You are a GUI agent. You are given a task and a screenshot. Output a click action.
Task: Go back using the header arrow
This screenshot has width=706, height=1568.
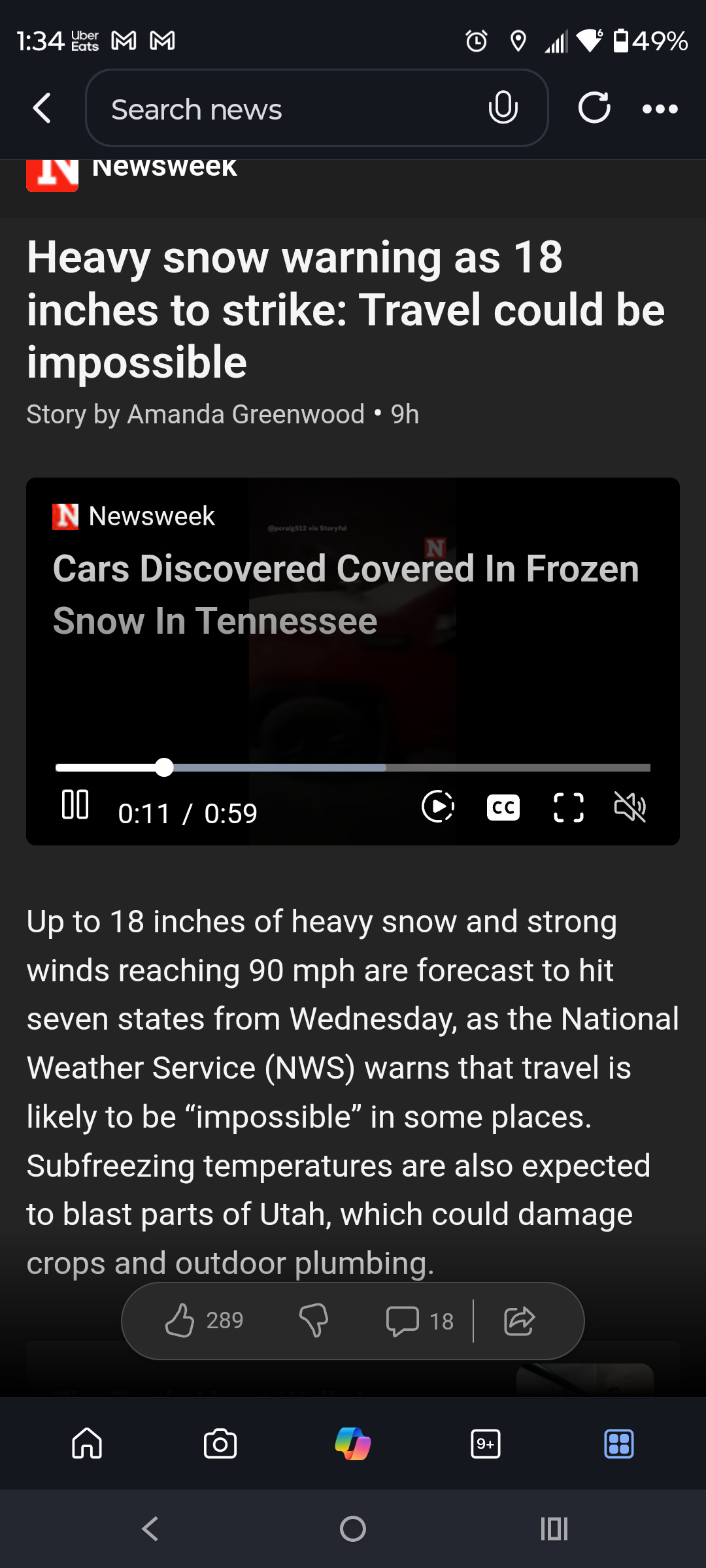42,108
